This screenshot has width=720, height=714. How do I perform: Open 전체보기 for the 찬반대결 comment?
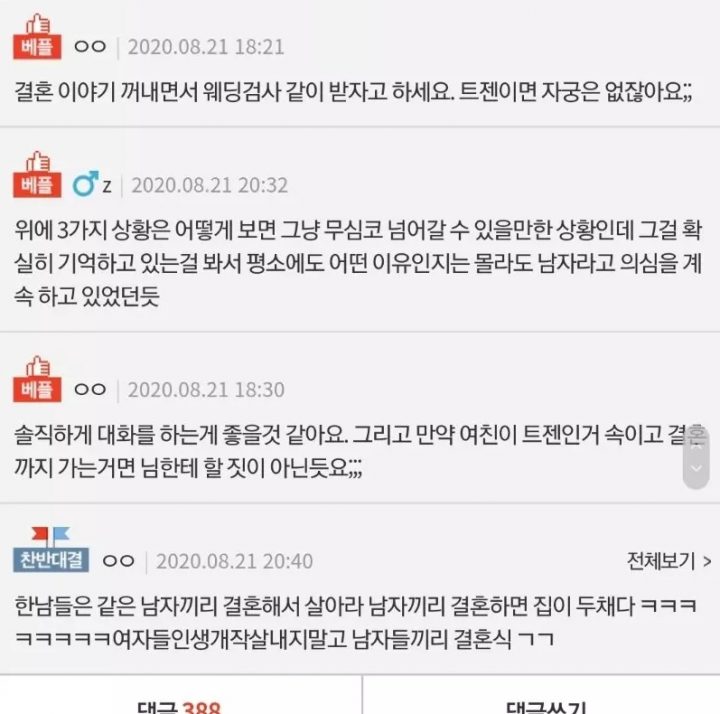pyautogui.click(x=668, y=560)
